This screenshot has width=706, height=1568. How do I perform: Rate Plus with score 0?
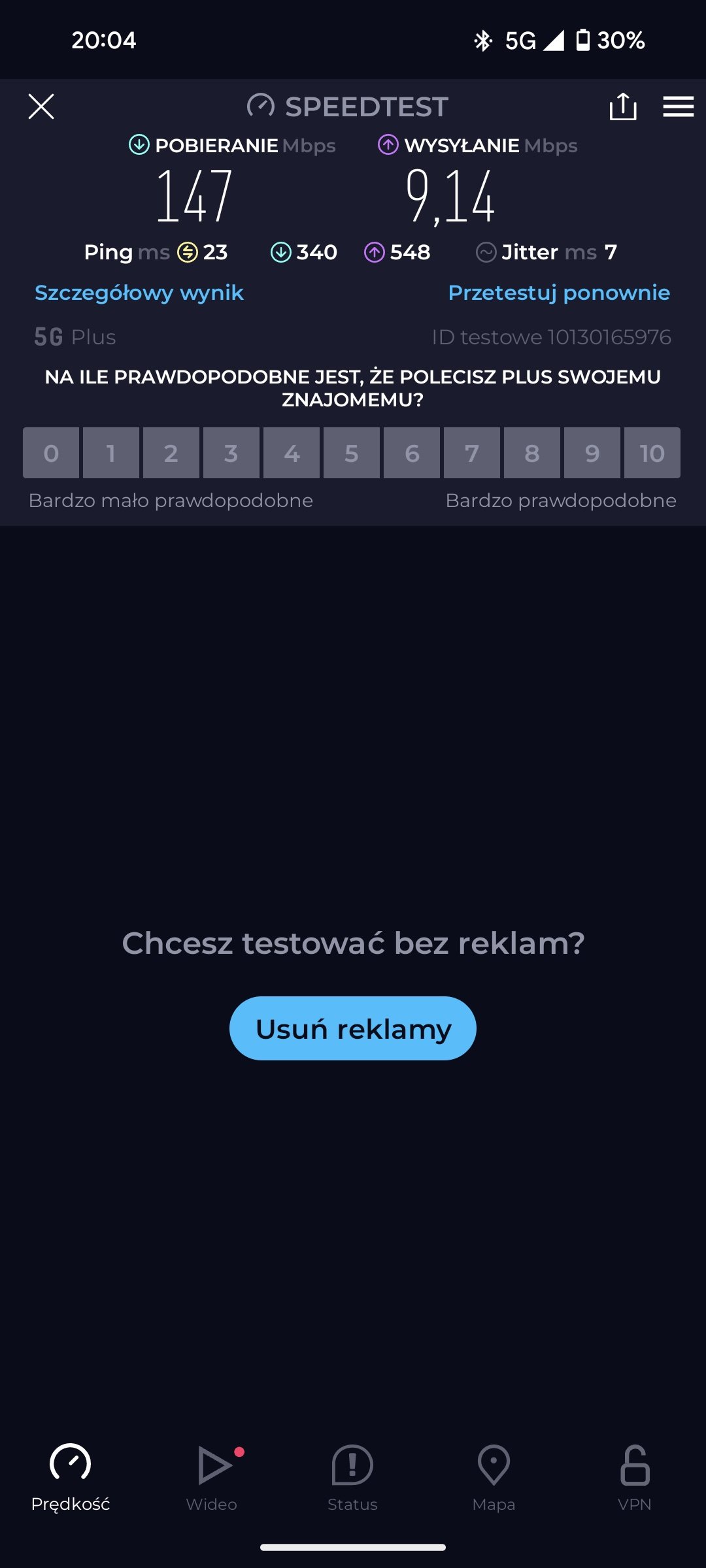point(51,453)
